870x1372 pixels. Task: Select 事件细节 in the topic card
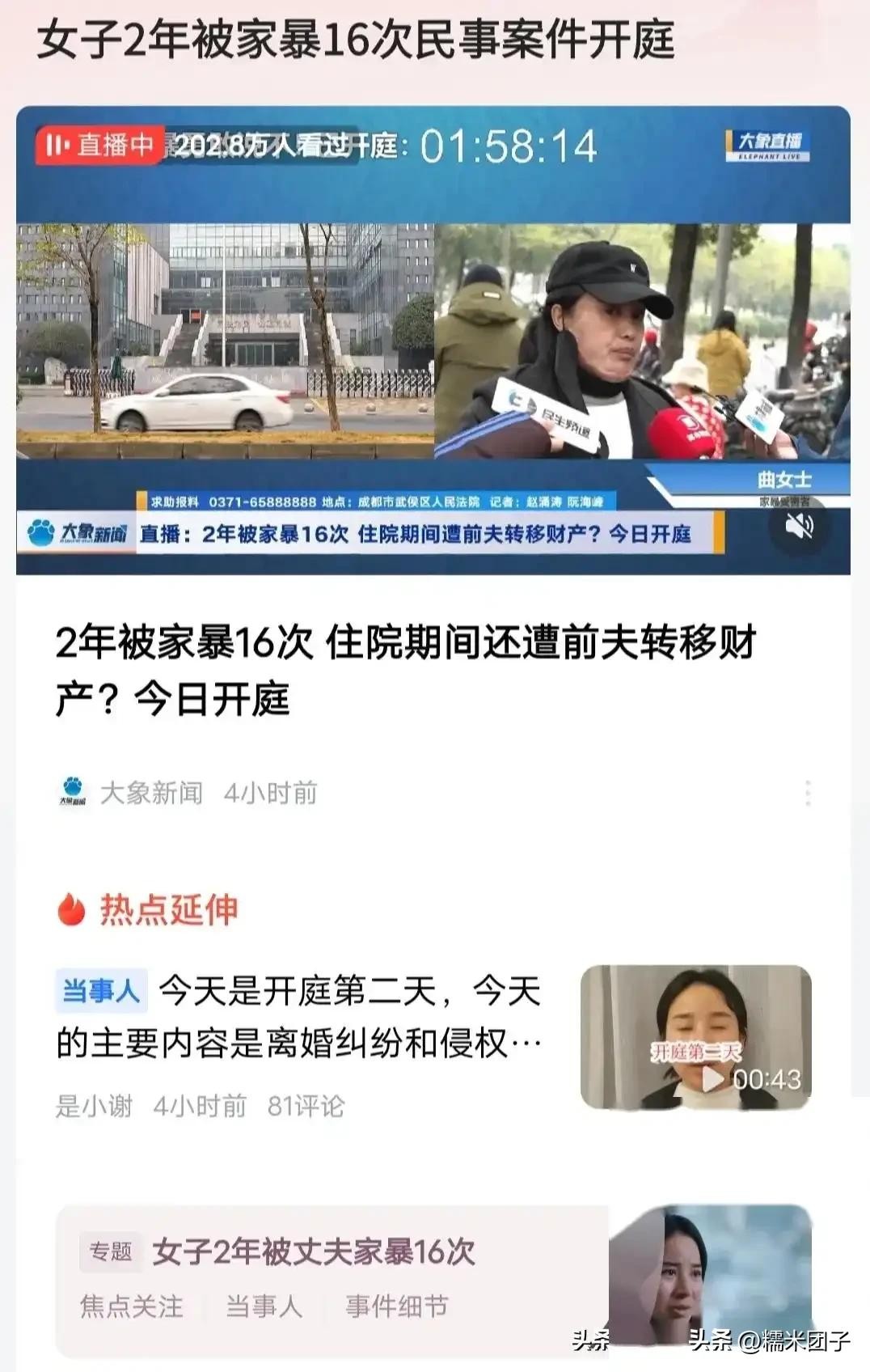(396, 1306)
